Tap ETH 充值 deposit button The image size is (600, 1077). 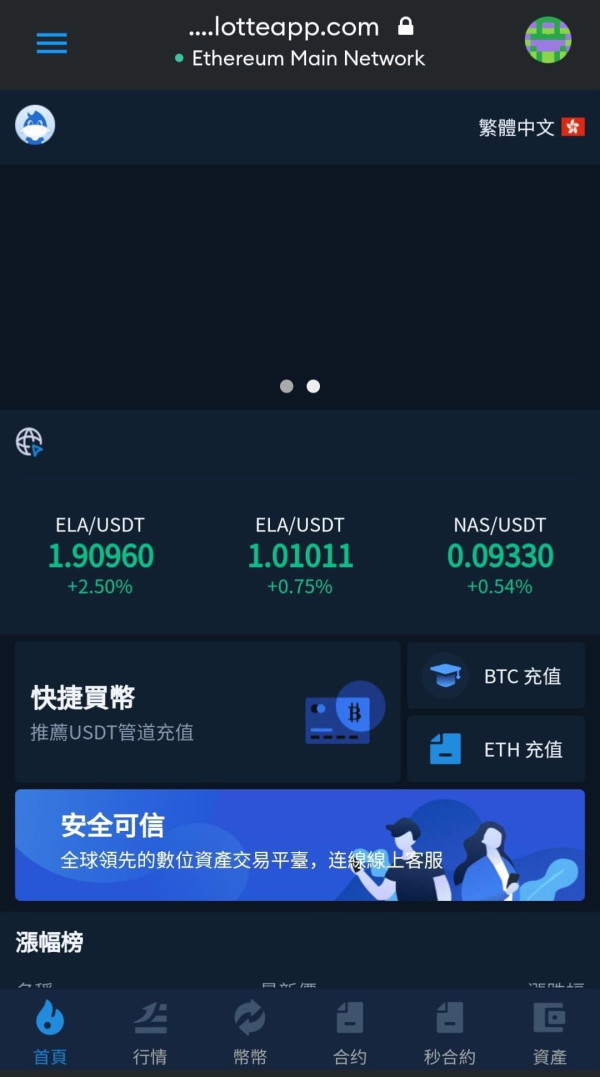pos(496,749)
